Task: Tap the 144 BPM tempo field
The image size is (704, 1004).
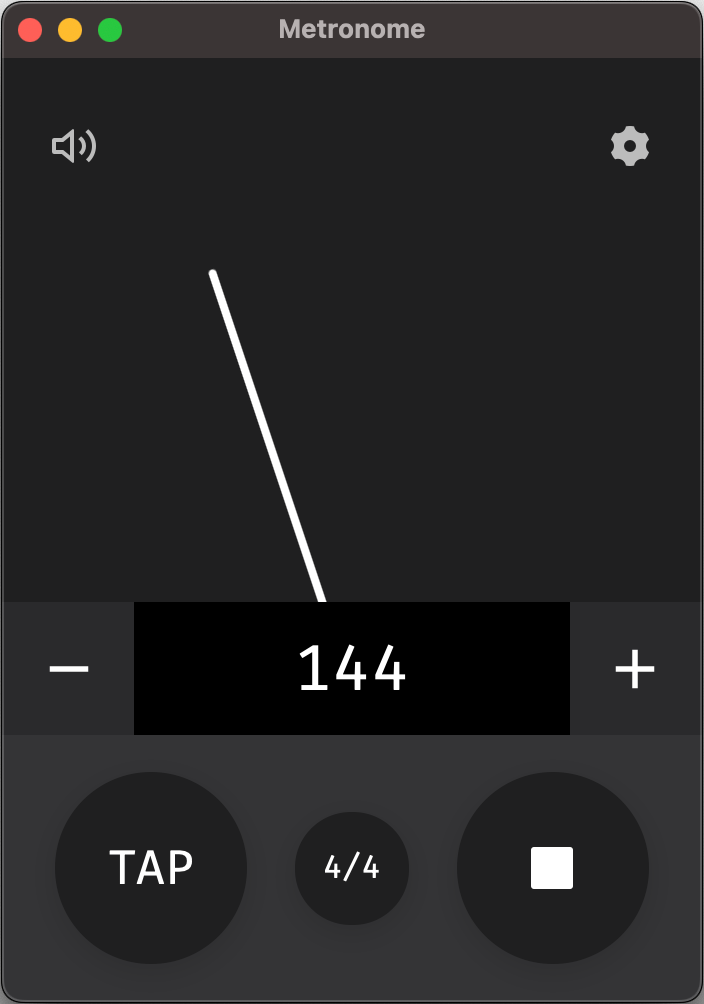Action: tap(352, 668)
